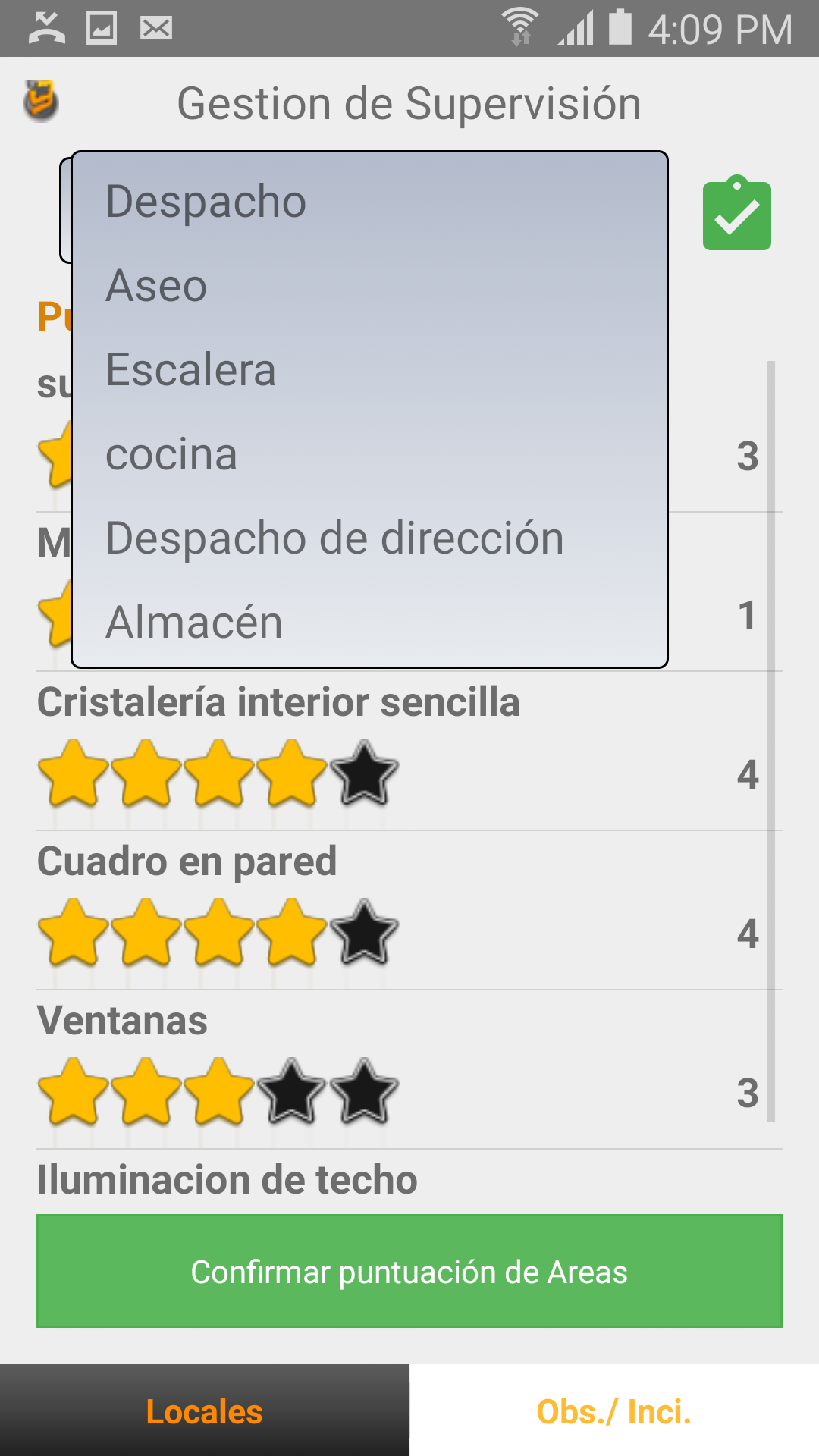Open the Obs./ Inci. tab

(x=613, y=1411)
